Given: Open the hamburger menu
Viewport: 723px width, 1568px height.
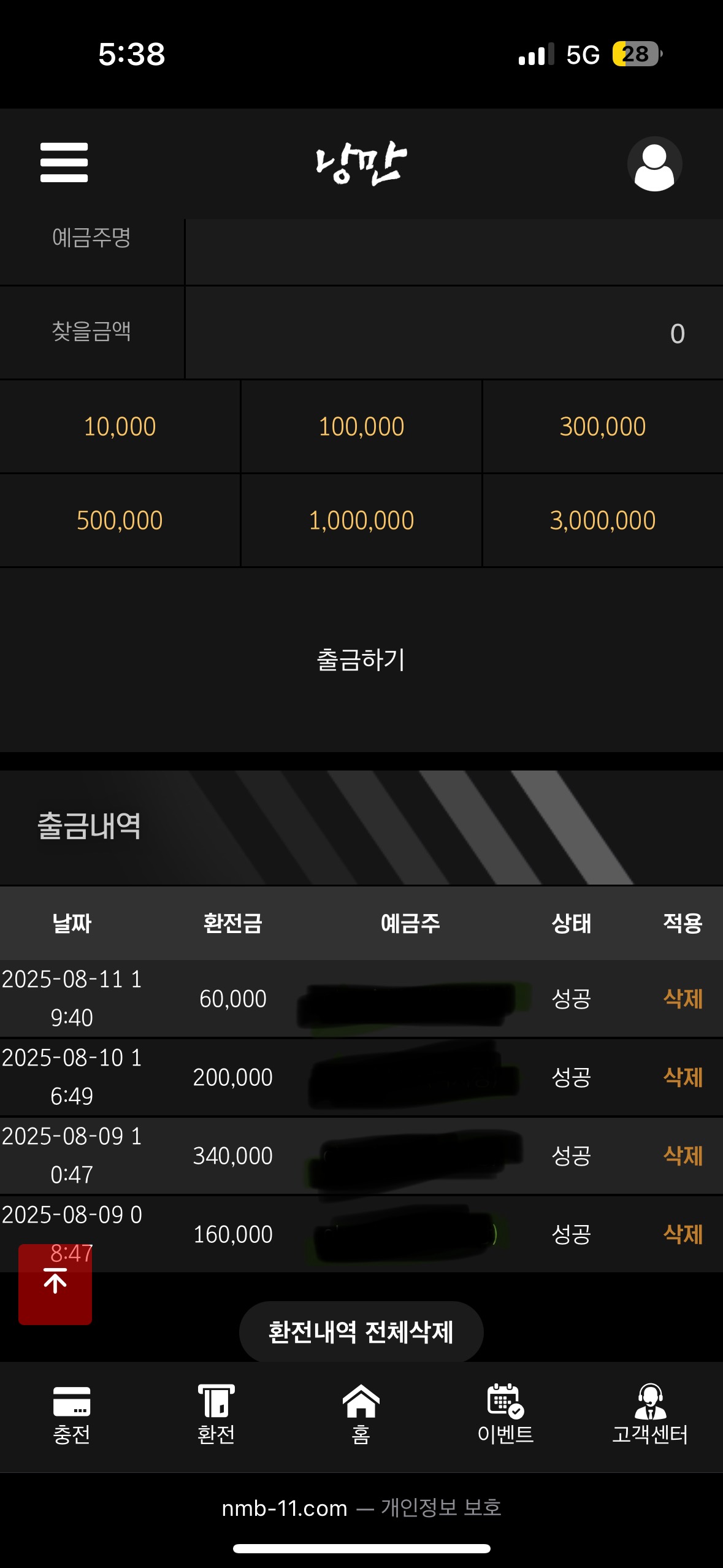Looking at the screenshot, I should click(64, 163).
